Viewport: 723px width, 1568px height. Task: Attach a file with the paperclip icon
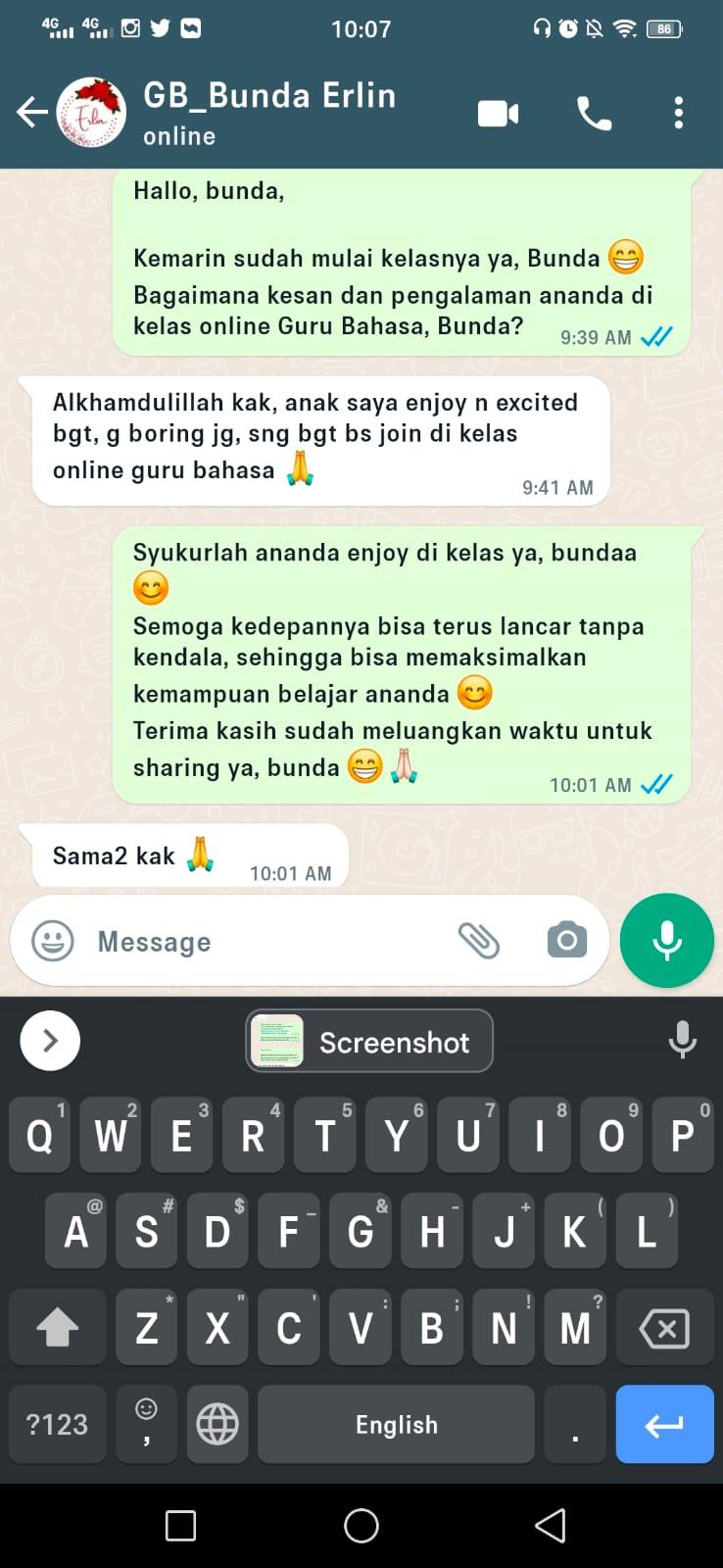click(479, 941)
